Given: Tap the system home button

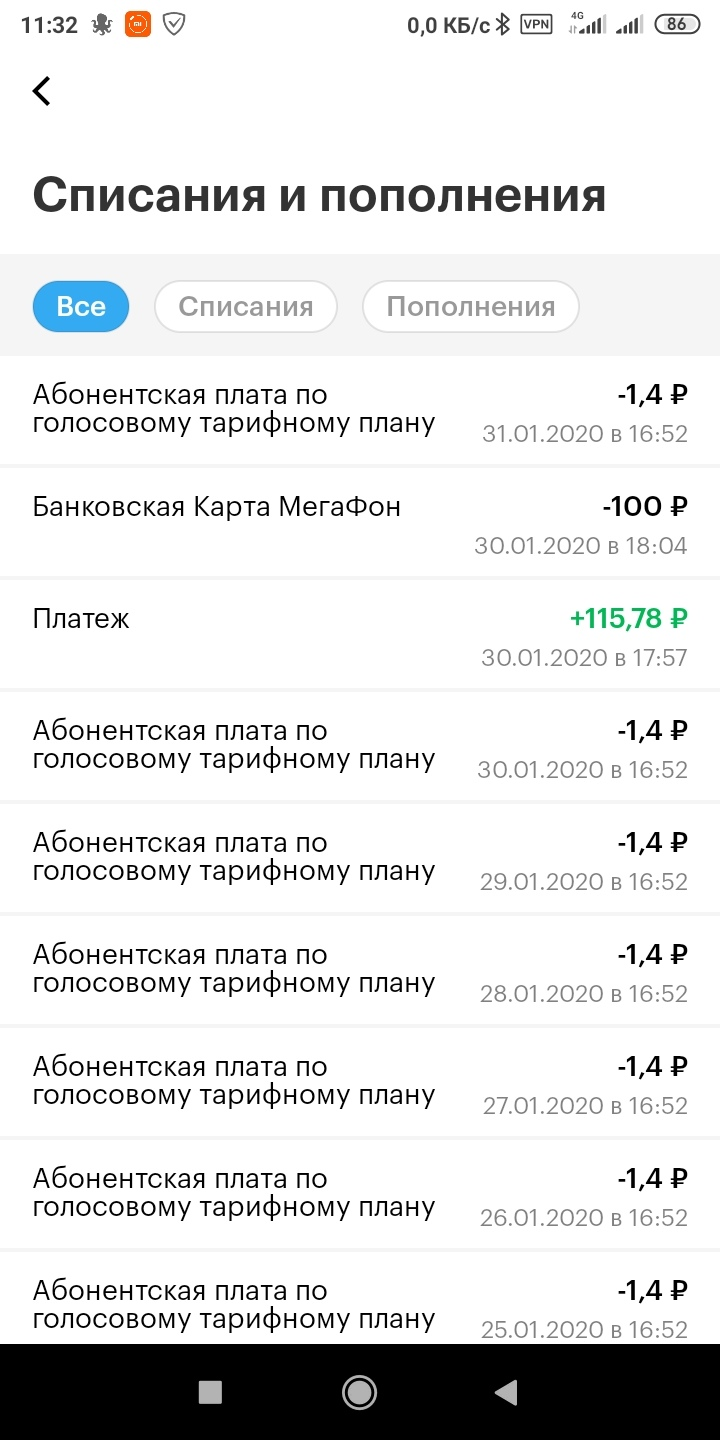Looking at the screenshot, I should point(359,1392).
